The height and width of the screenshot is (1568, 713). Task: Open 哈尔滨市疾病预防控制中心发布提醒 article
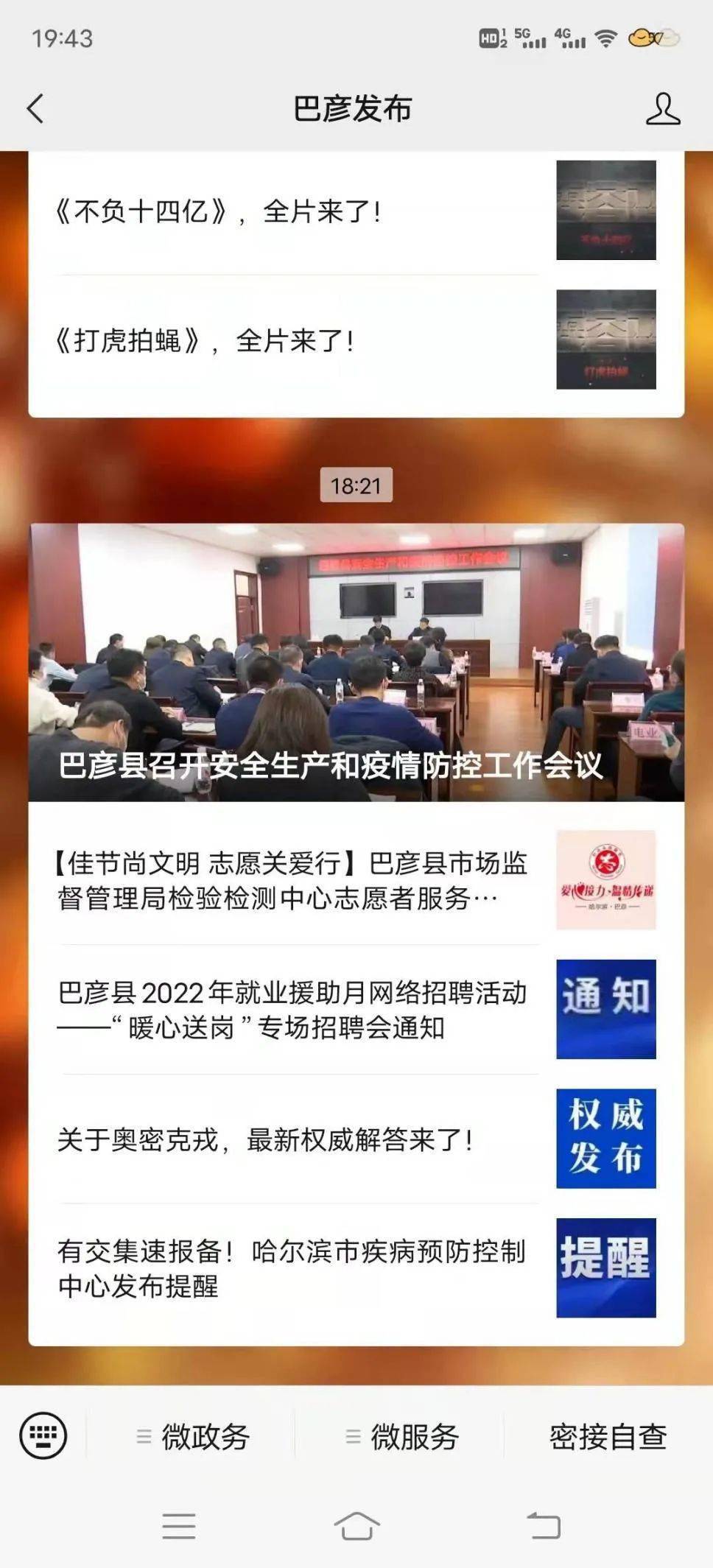point(295,1268)
